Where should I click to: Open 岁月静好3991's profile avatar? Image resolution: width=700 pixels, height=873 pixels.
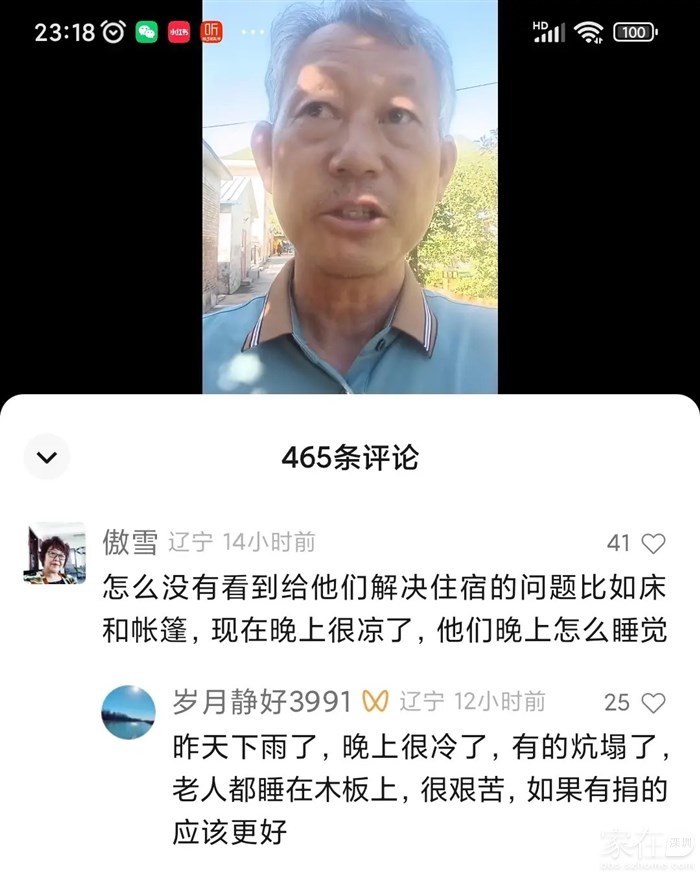click(129, 712)
